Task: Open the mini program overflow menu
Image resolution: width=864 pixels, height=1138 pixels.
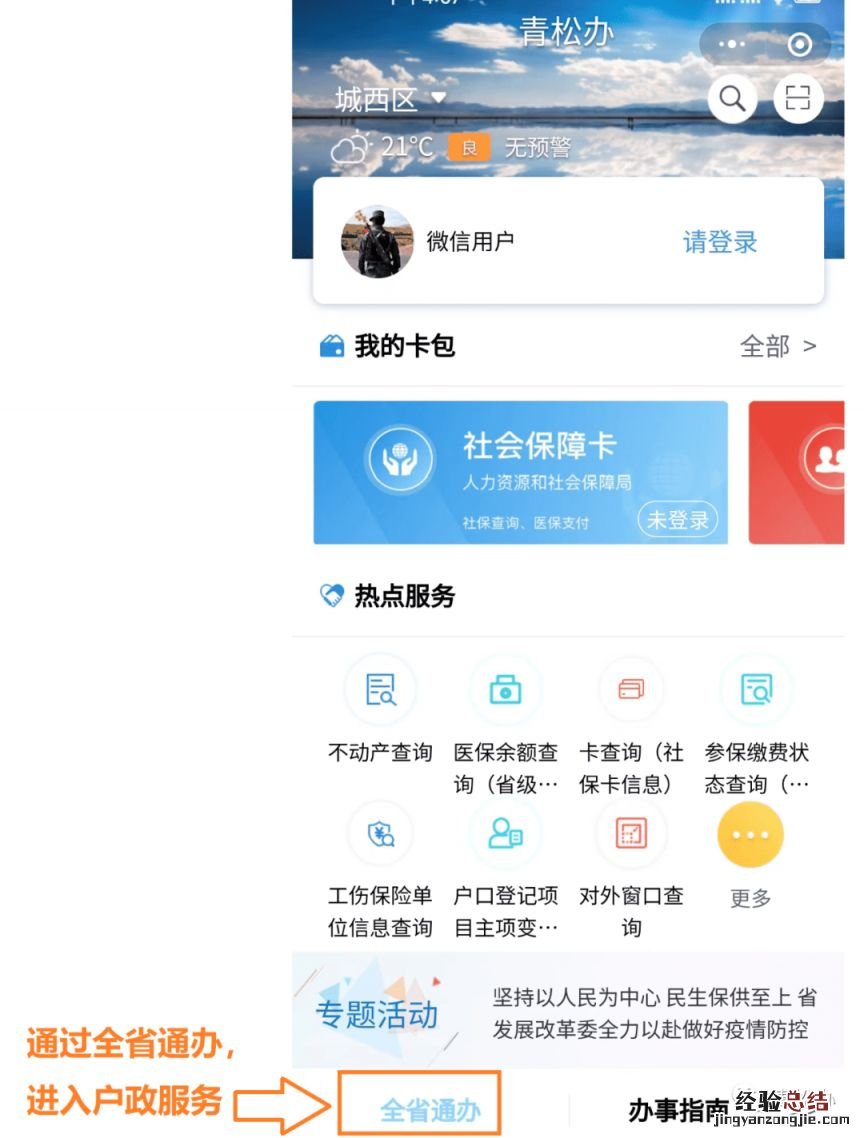Action: tap(732, 44)
